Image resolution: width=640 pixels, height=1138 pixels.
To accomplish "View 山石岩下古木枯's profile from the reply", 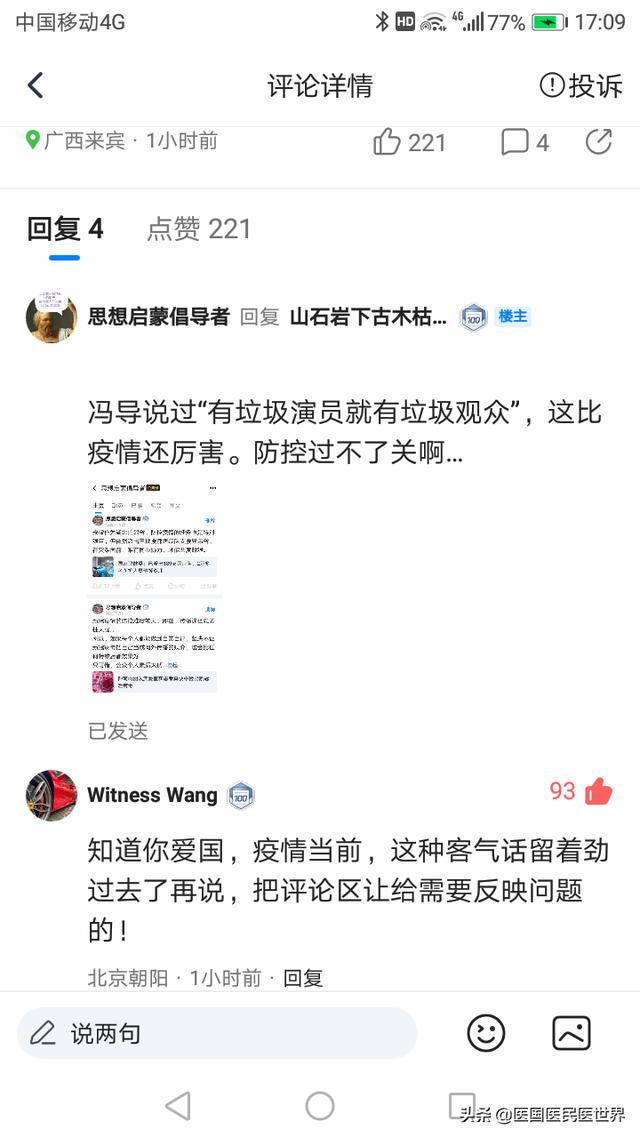I will 368,317.
